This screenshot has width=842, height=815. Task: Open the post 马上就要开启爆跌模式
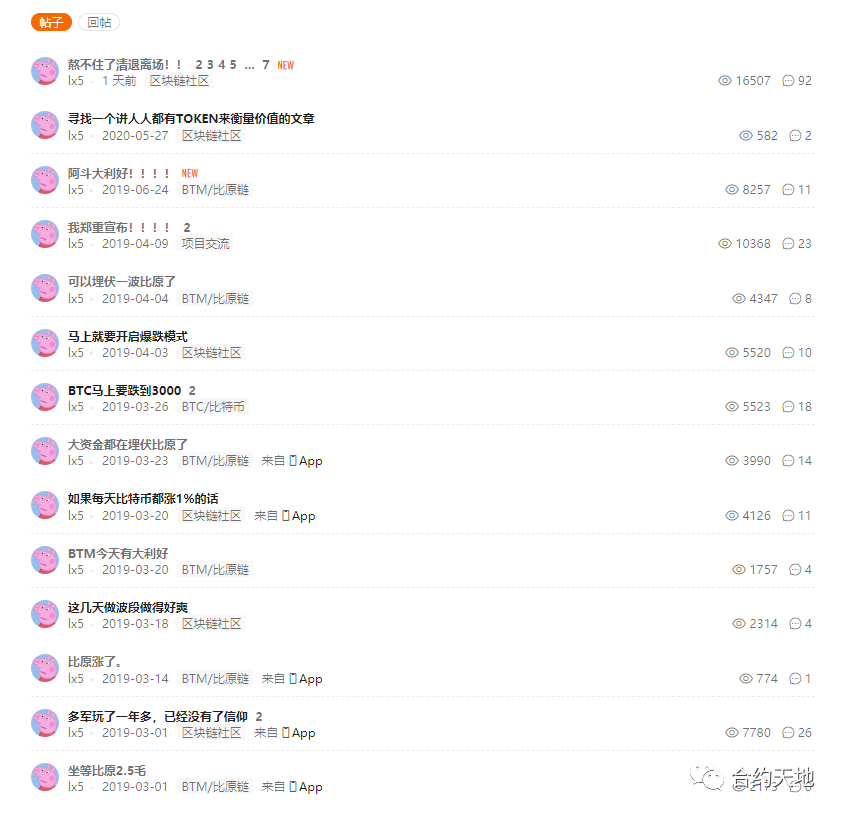click(127, 336)
